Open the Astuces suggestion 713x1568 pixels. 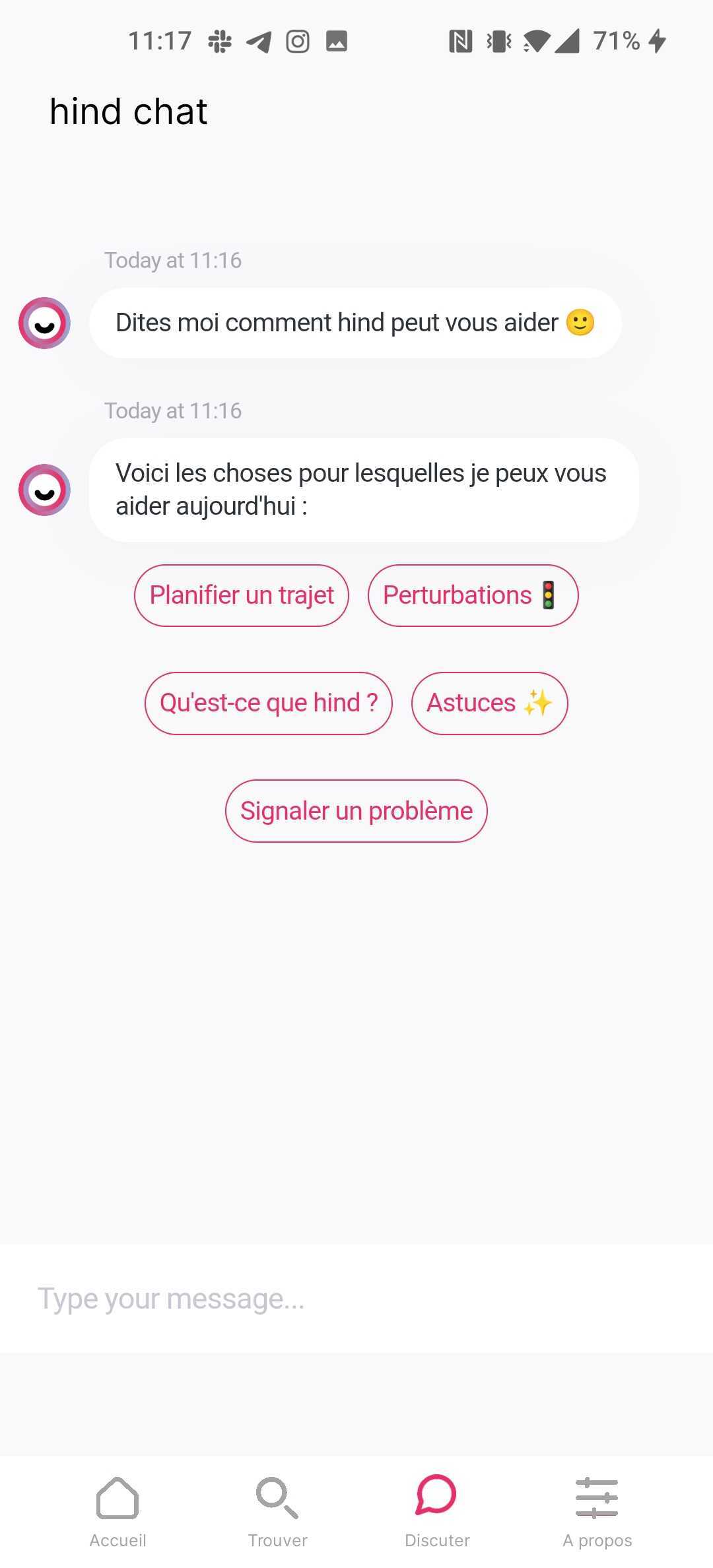coord(489,703)
